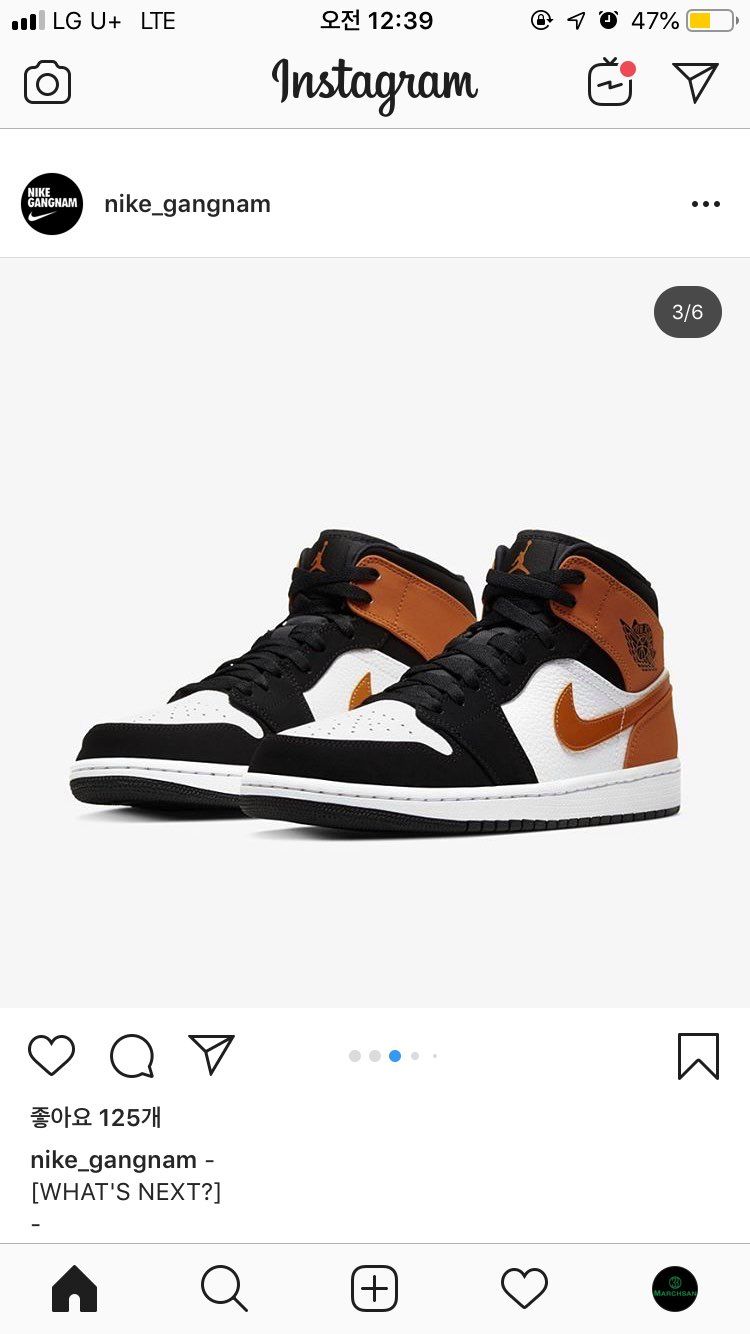Image resolution: width=750 pixels, height=1334 pixels.
Task: Open the Activity heart tab
Action: click(x=525, y=1288)
